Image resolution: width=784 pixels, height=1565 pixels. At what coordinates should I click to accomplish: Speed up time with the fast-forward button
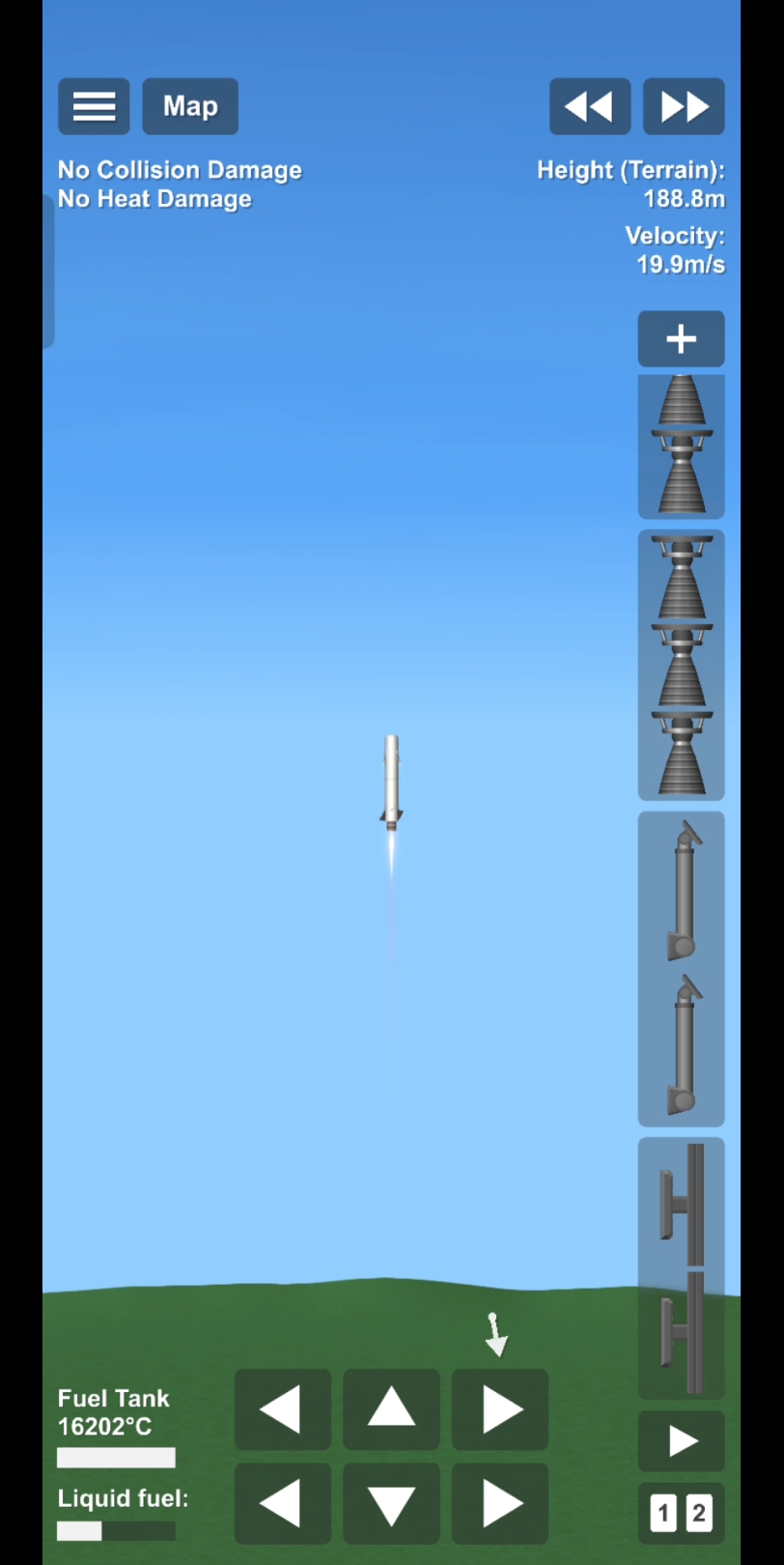point(684,106)
